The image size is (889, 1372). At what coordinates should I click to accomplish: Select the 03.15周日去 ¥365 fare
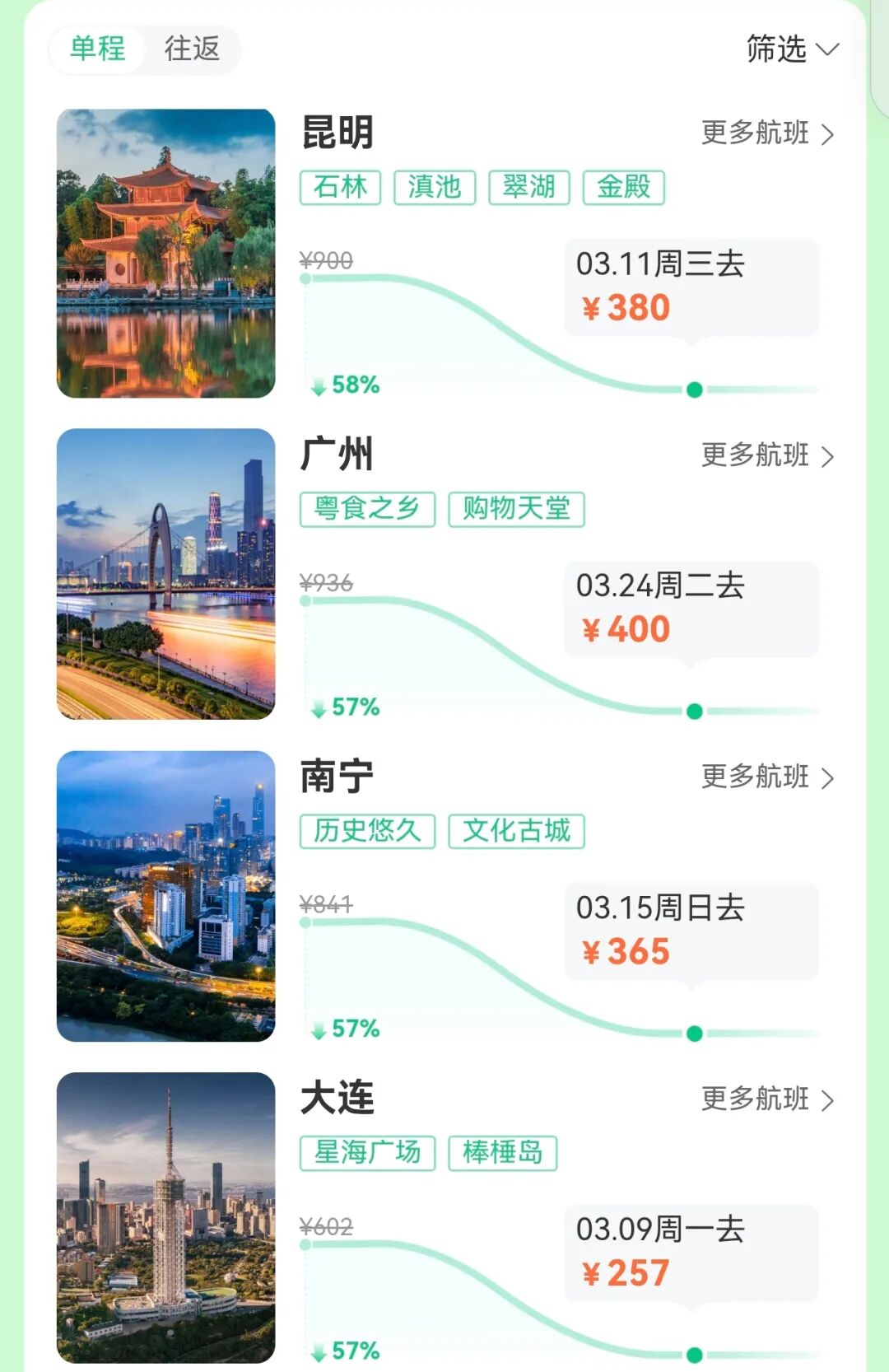pyautogui.click(x=691, y=931)
